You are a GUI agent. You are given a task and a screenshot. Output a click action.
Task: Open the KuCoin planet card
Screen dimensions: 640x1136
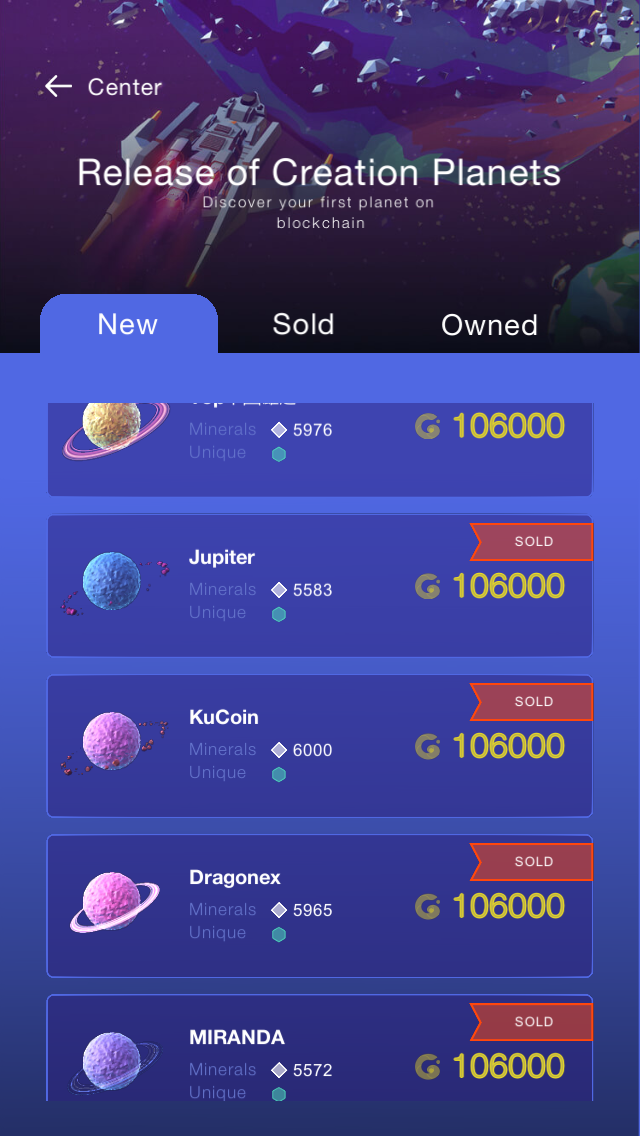point(320,746)
